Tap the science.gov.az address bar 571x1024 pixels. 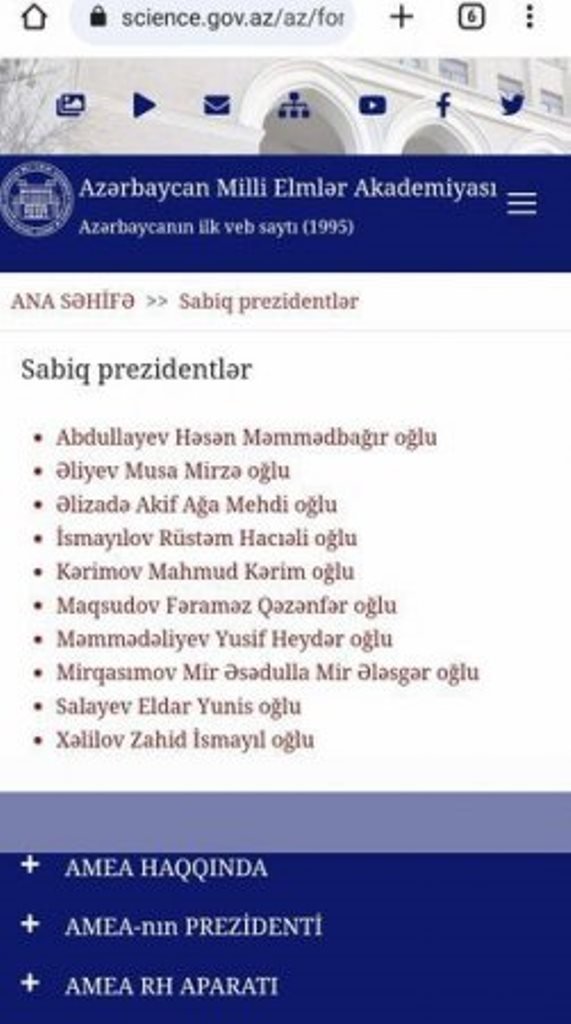[214, 18]
